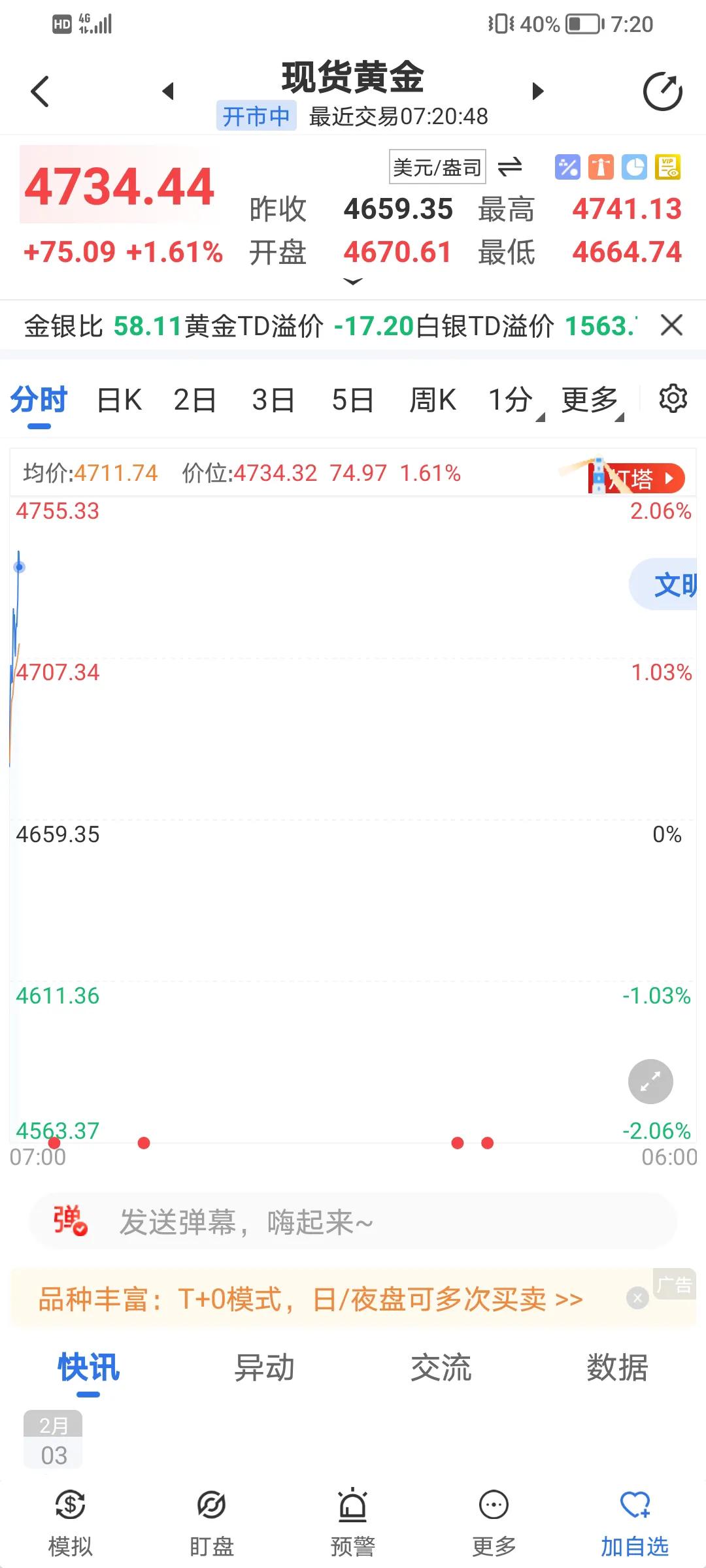Open the 1分 period dropdown
Screen dimensions: 706x1568
514,400
